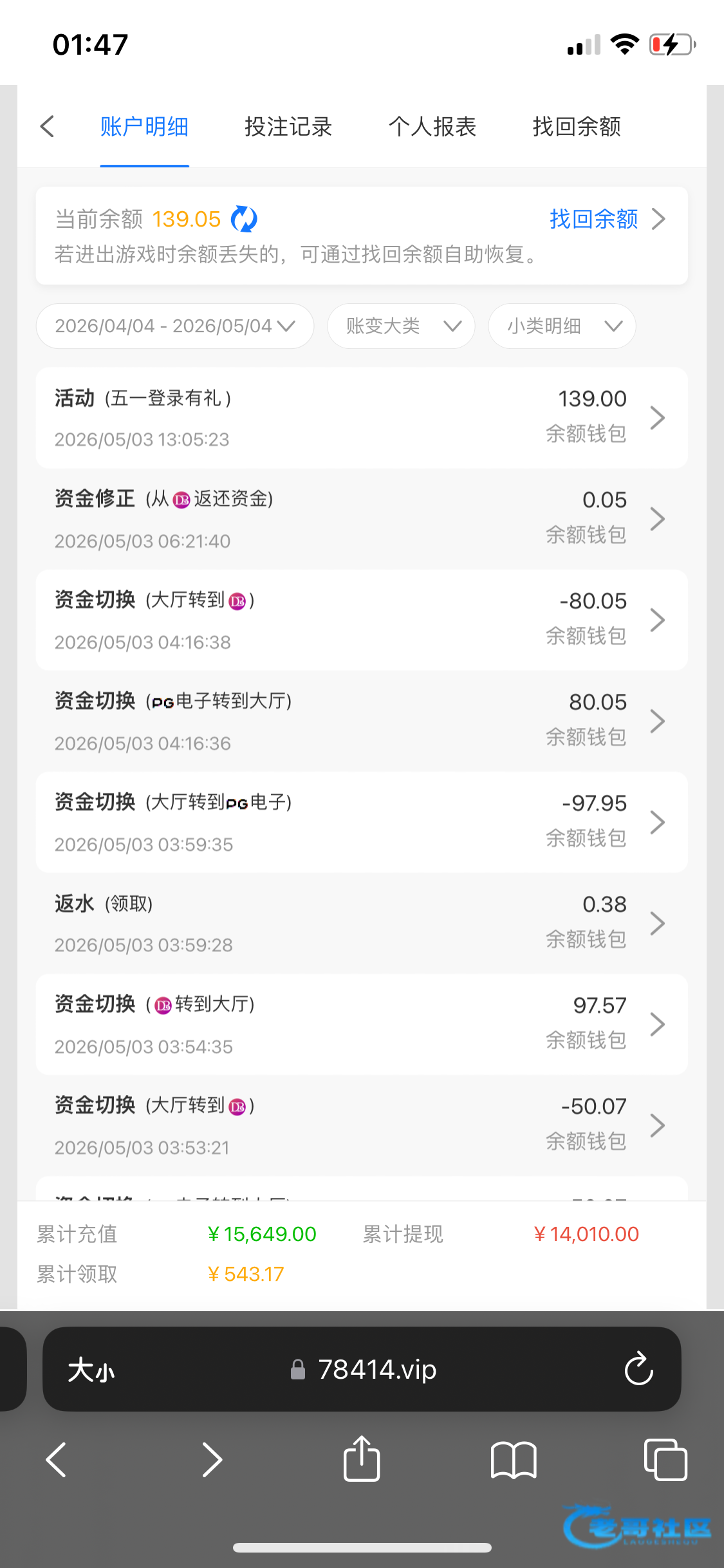Open the 资金修正 0.05 record
The width and height of the screenshot is (724, 1568).
click(362, 519)
